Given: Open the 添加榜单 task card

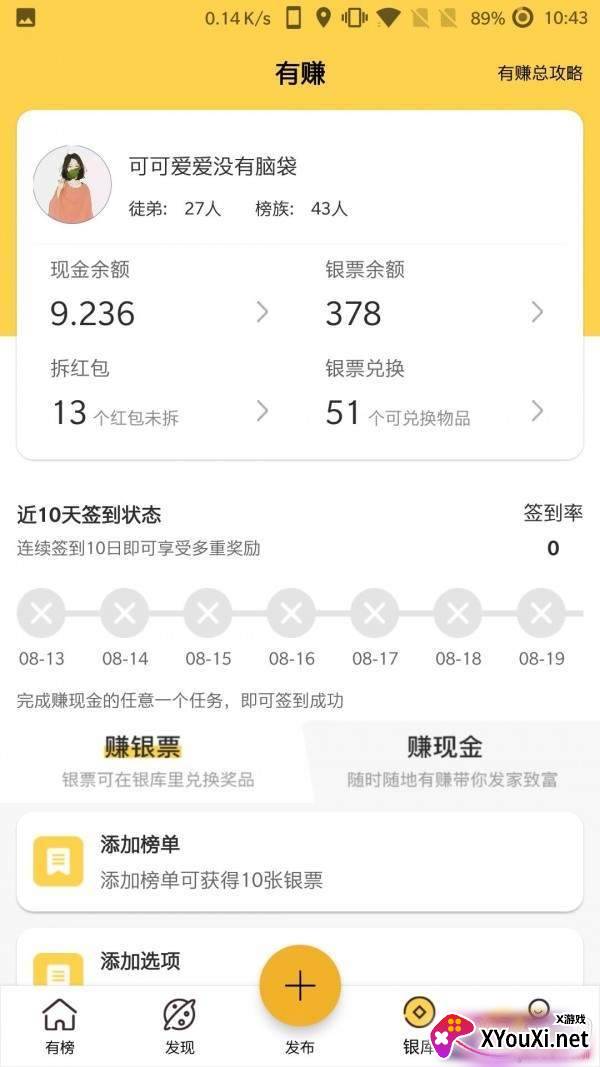Looking at the screenshot, I should pyautogui.click(x=300, y=861).
